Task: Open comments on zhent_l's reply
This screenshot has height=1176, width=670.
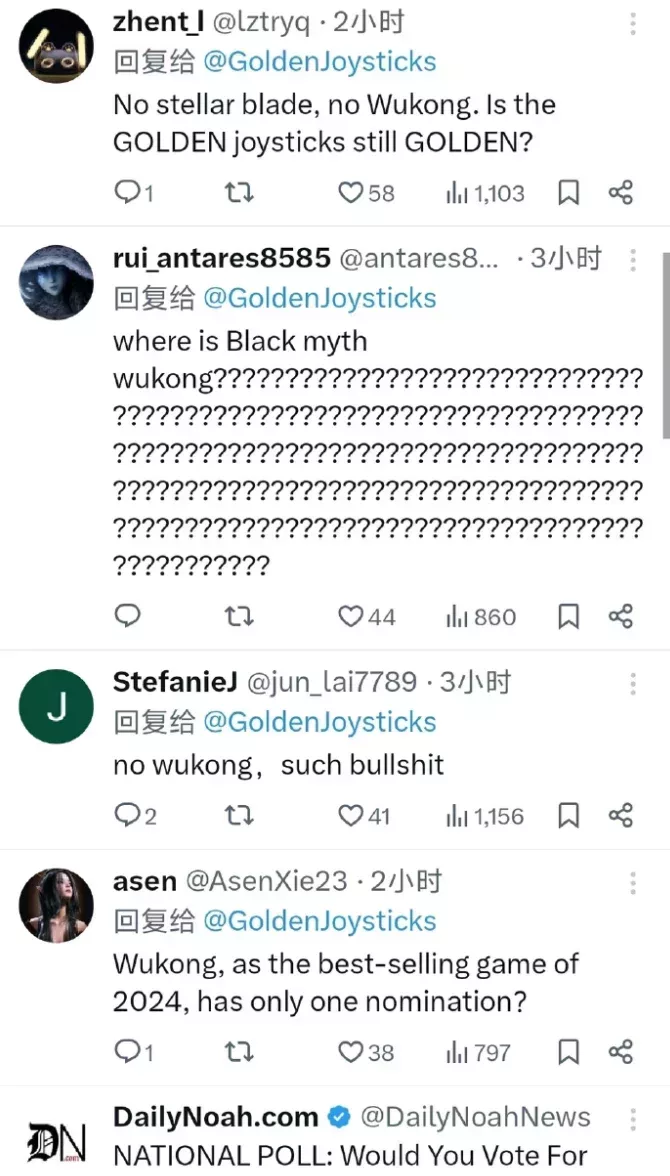Action: click(128, 192)
